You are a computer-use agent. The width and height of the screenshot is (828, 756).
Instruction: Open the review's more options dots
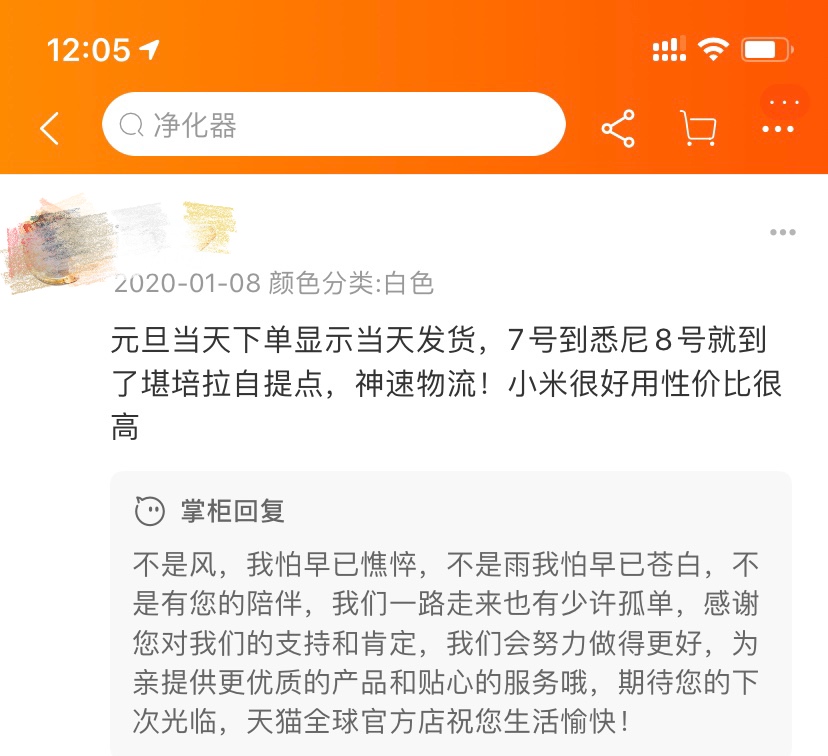click(782, 233)
